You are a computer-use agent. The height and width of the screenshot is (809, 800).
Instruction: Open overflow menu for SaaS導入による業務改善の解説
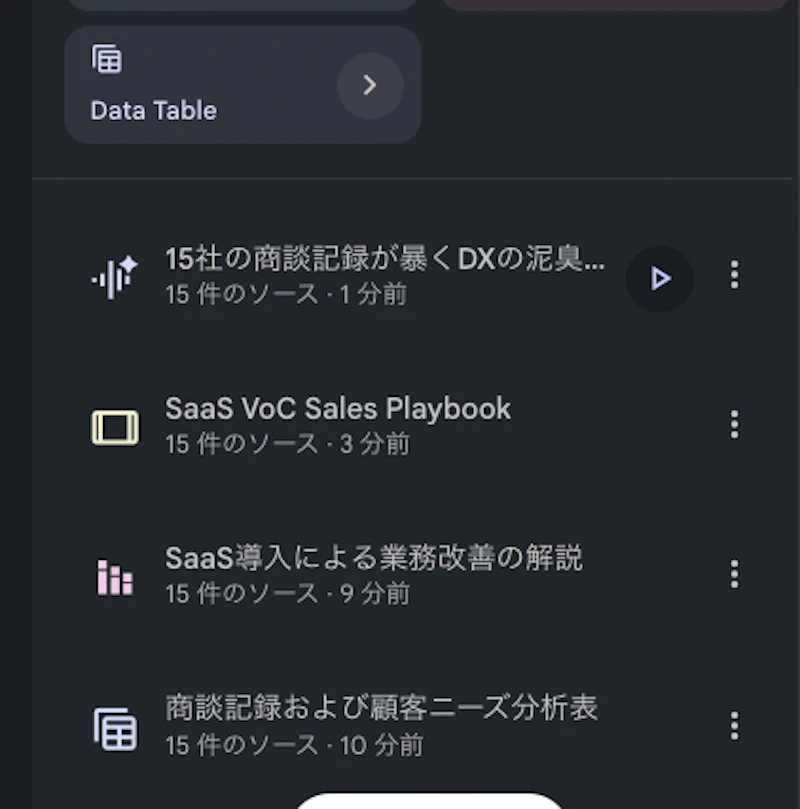pos(735,574)
